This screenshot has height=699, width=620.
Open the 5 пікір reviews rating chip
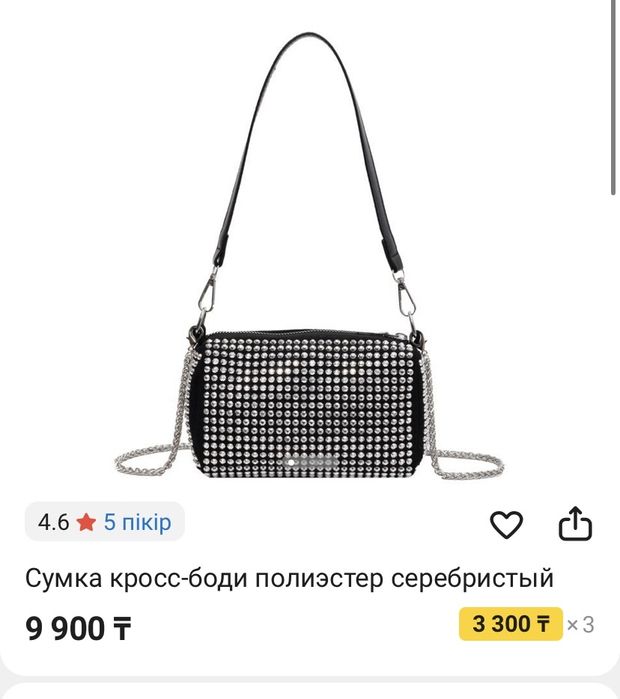pos(104,522)
